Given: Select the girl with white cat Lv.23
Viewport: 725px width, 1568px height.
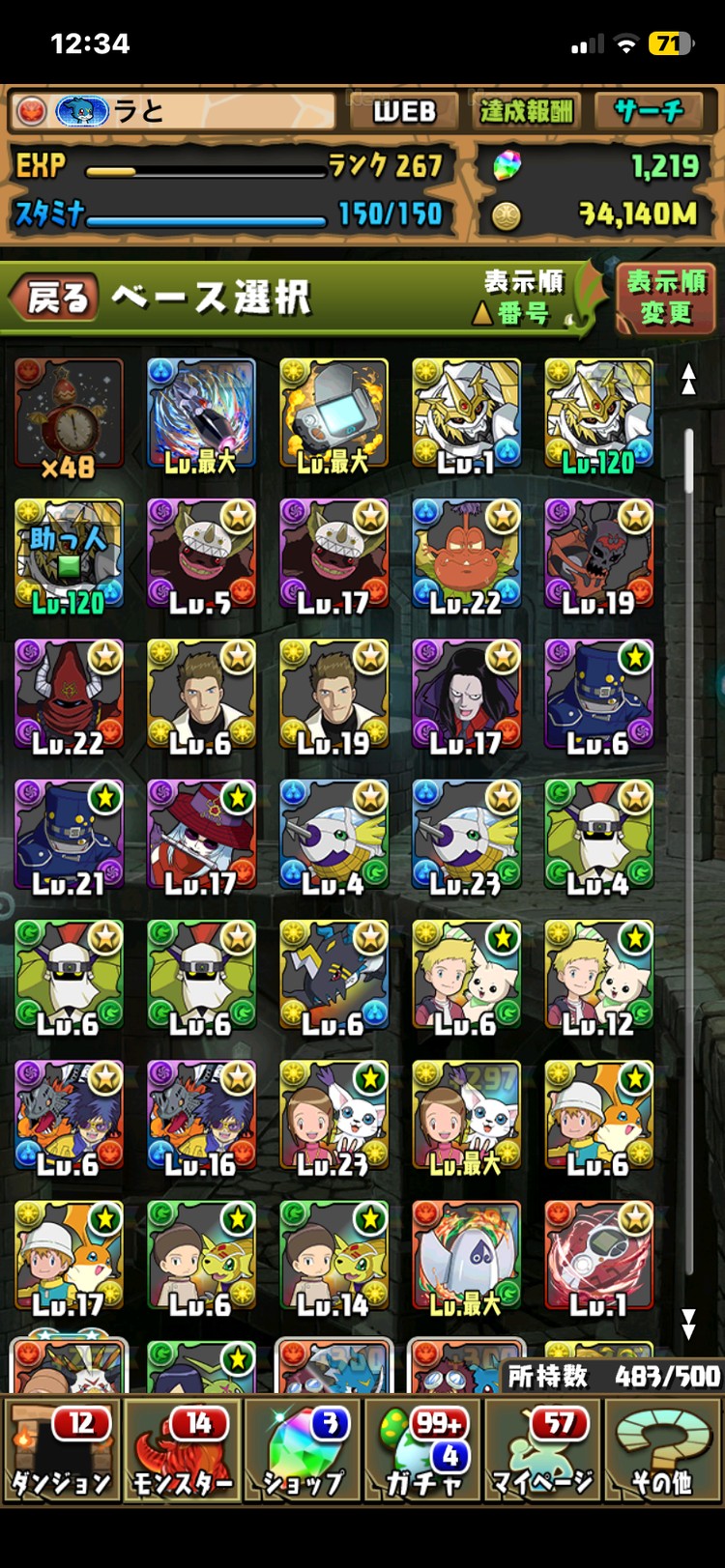Looking at the screenshot, I should point(333,1119).
